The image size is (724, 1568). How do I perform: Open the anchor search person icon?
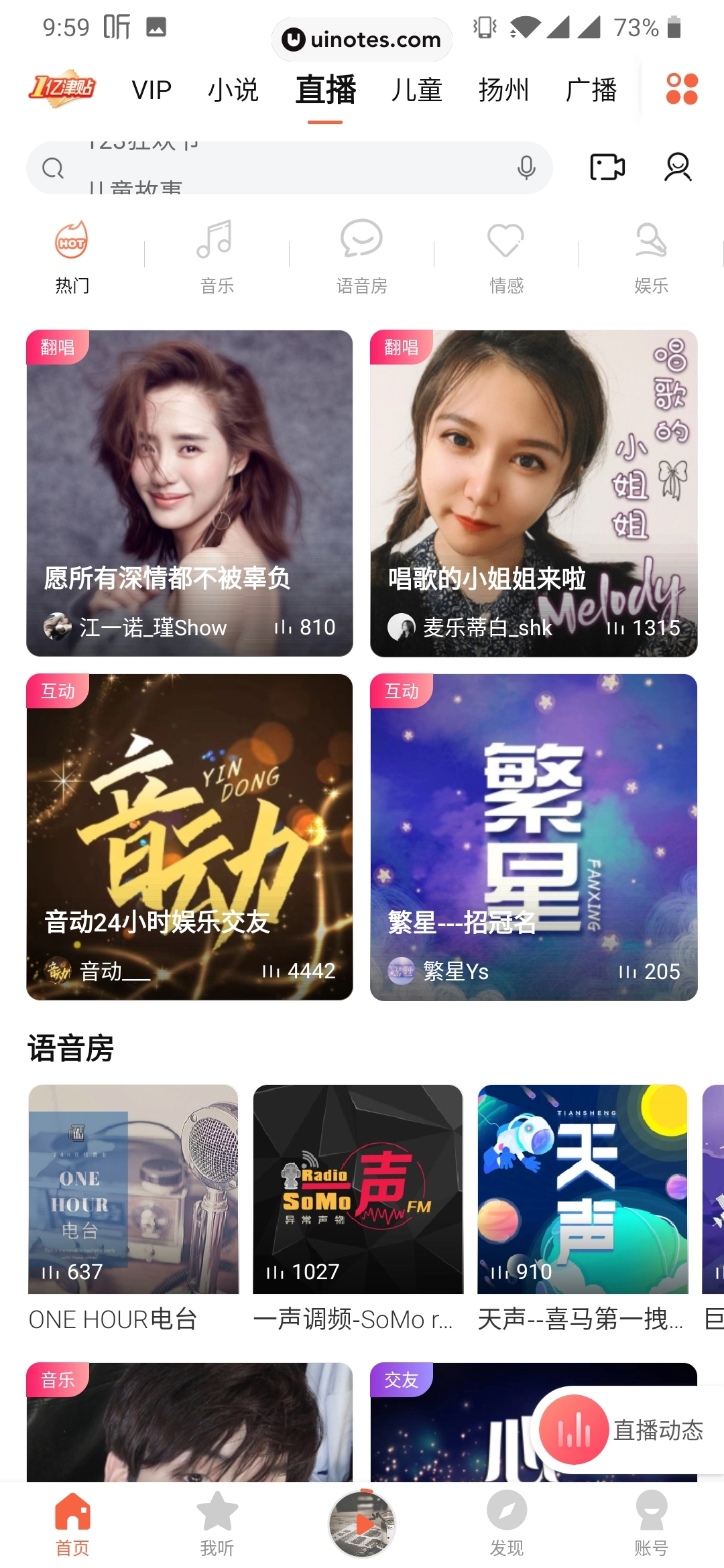point(678,167)
